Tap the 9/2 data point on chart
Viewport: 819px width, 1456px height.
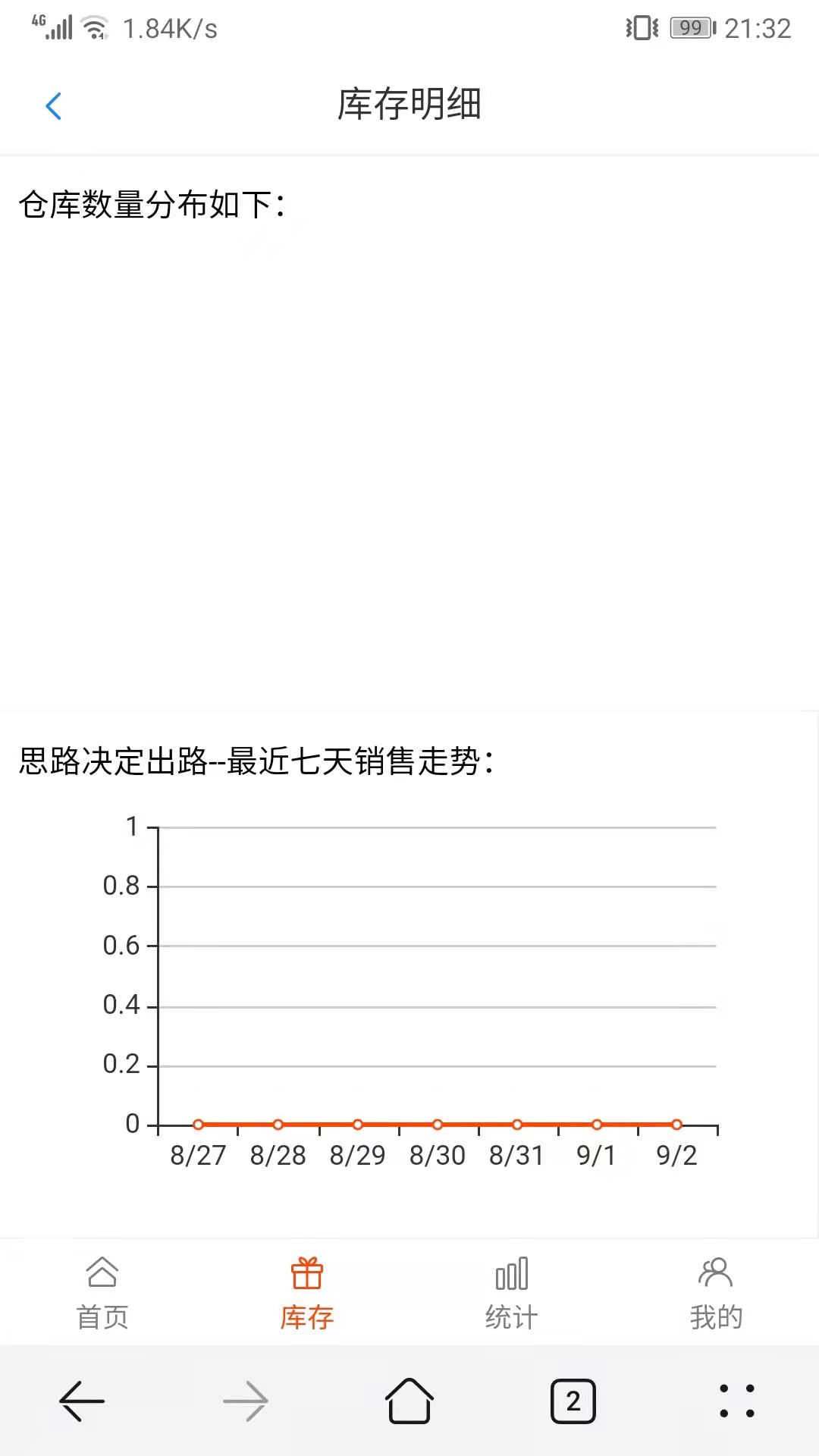coord(676,1125)
